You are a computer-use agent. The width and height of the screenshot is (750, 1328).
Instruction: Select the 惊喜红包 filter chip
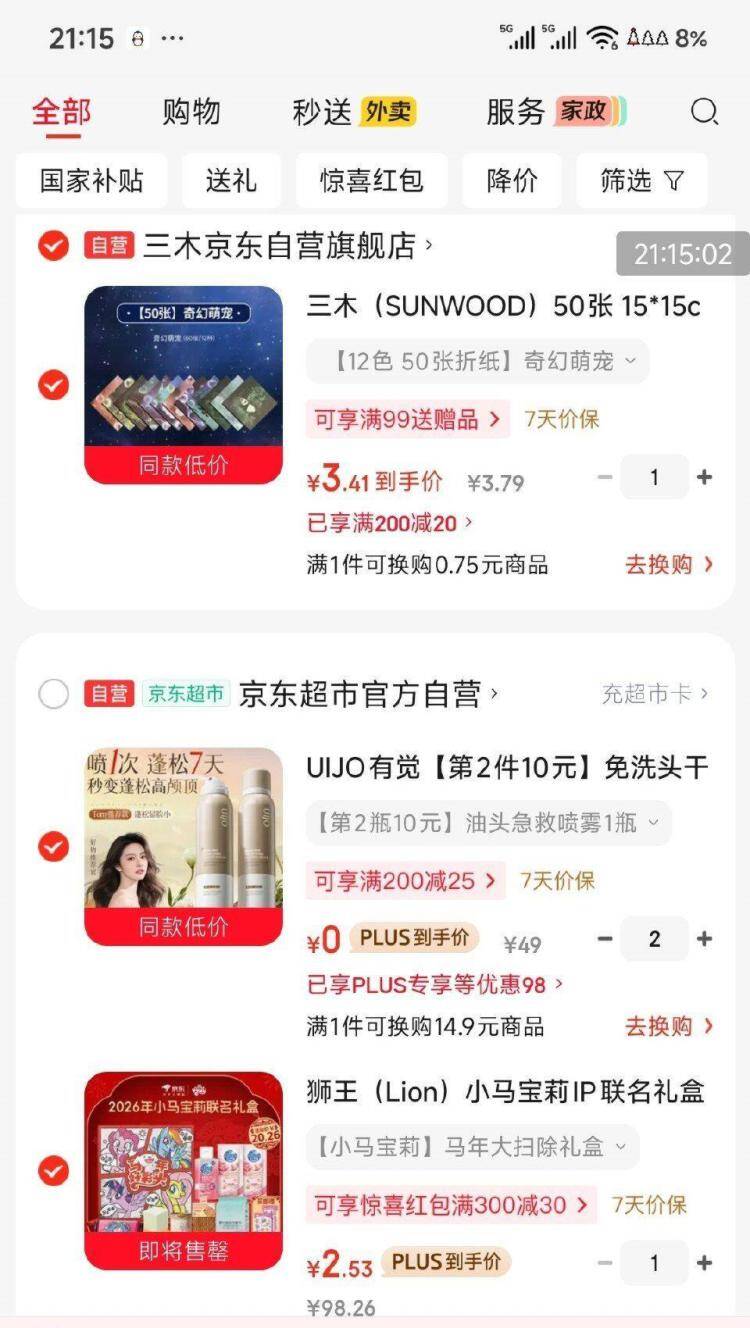click(x=371, y=181)
